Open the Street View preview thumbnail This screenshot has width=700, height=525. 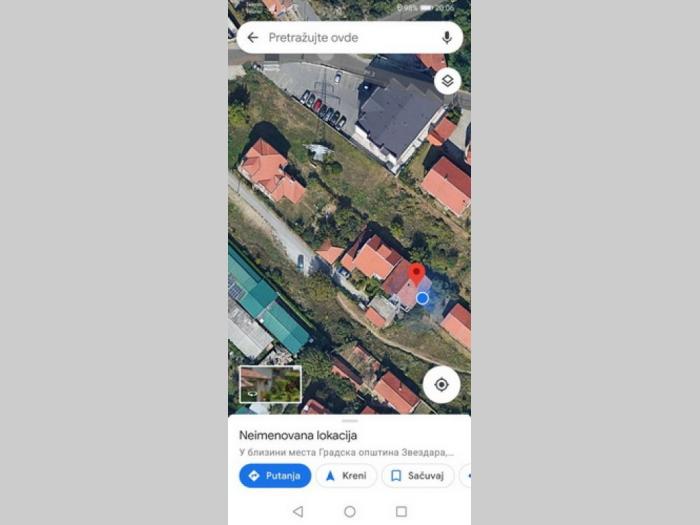pos(270,384)
